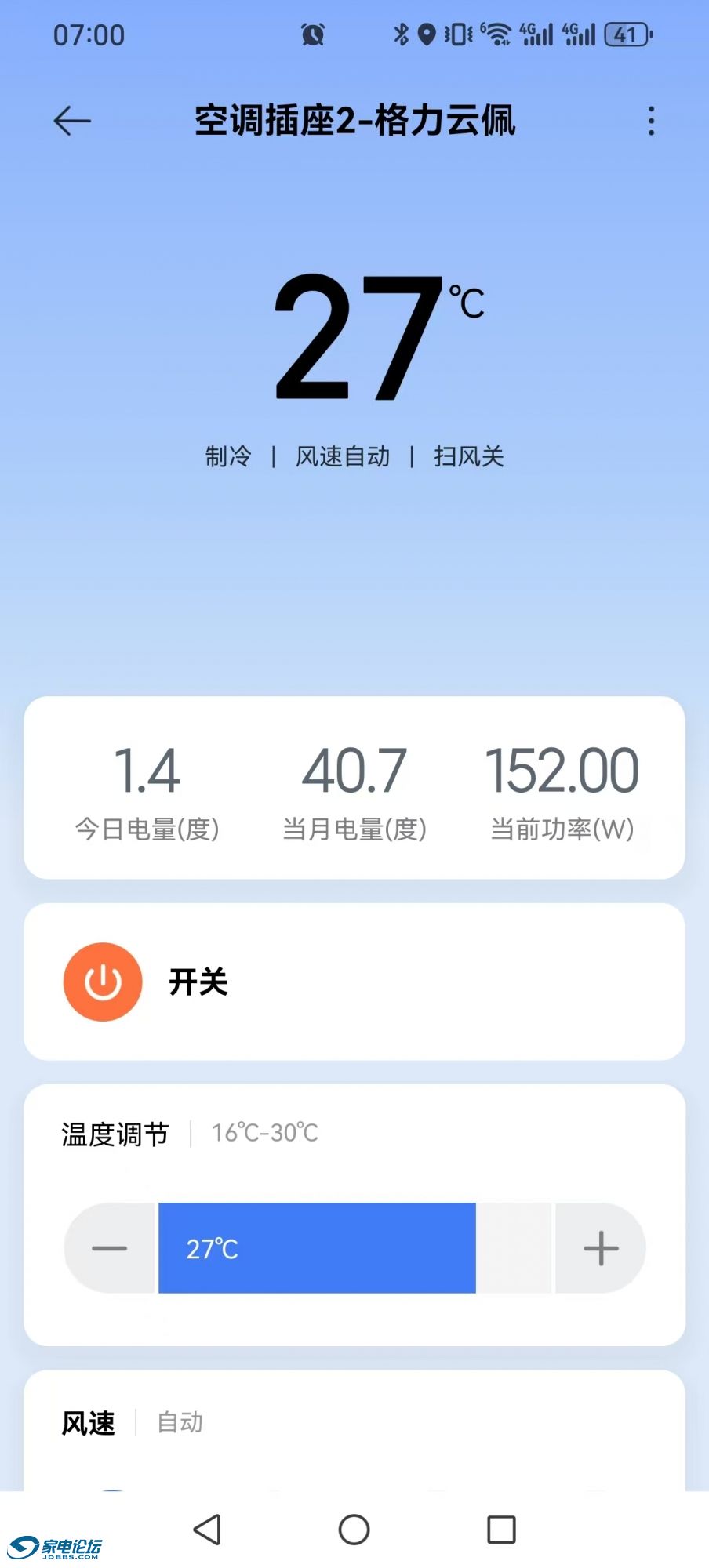Image resolution: width=709 pixels, height=1568 pixels.
Task: Select the 制冷 cooling mode label
Action: [x=227, y=456]
